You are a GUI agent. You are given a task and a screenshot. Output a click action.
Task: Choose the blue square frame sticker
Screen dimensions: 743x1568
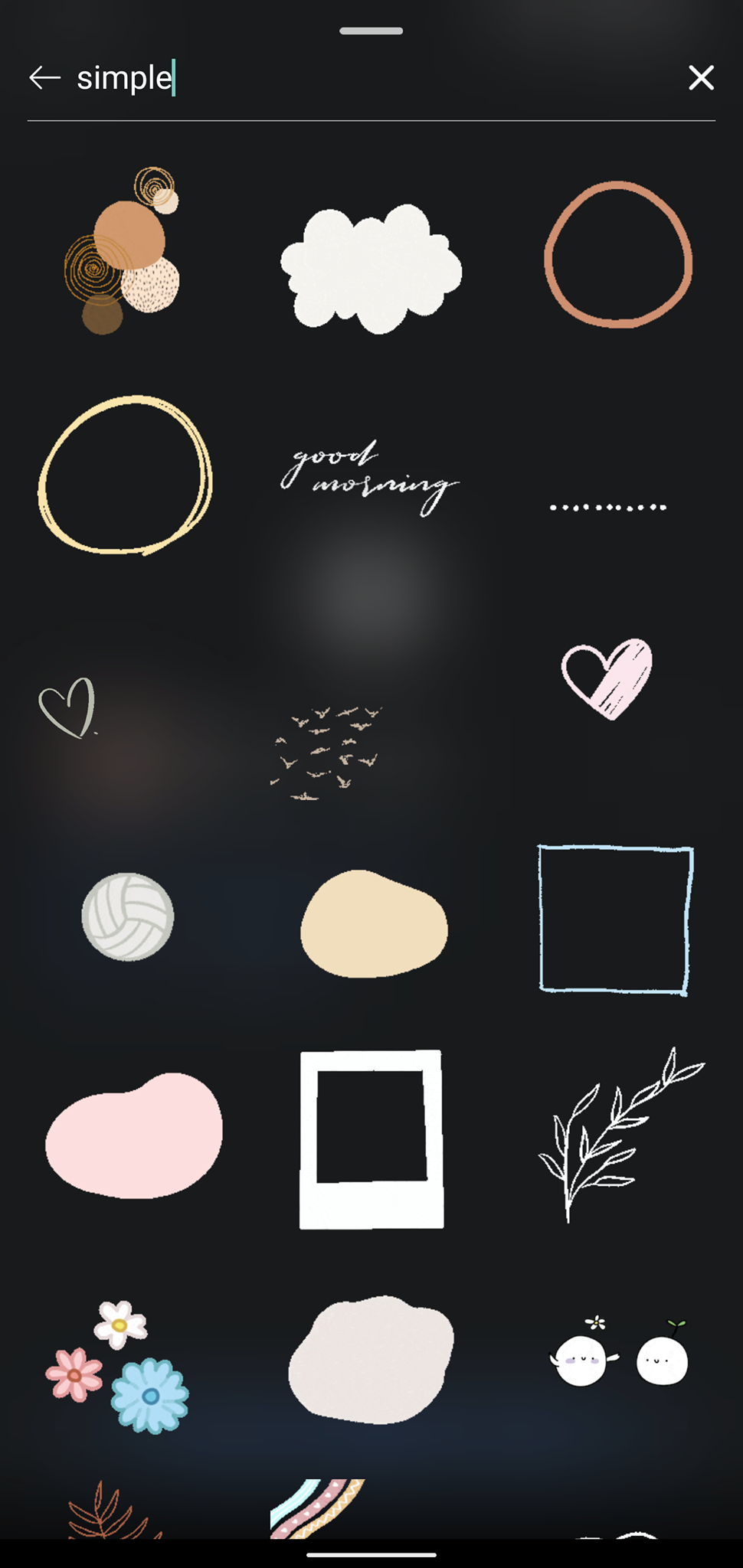pos(615,919)
